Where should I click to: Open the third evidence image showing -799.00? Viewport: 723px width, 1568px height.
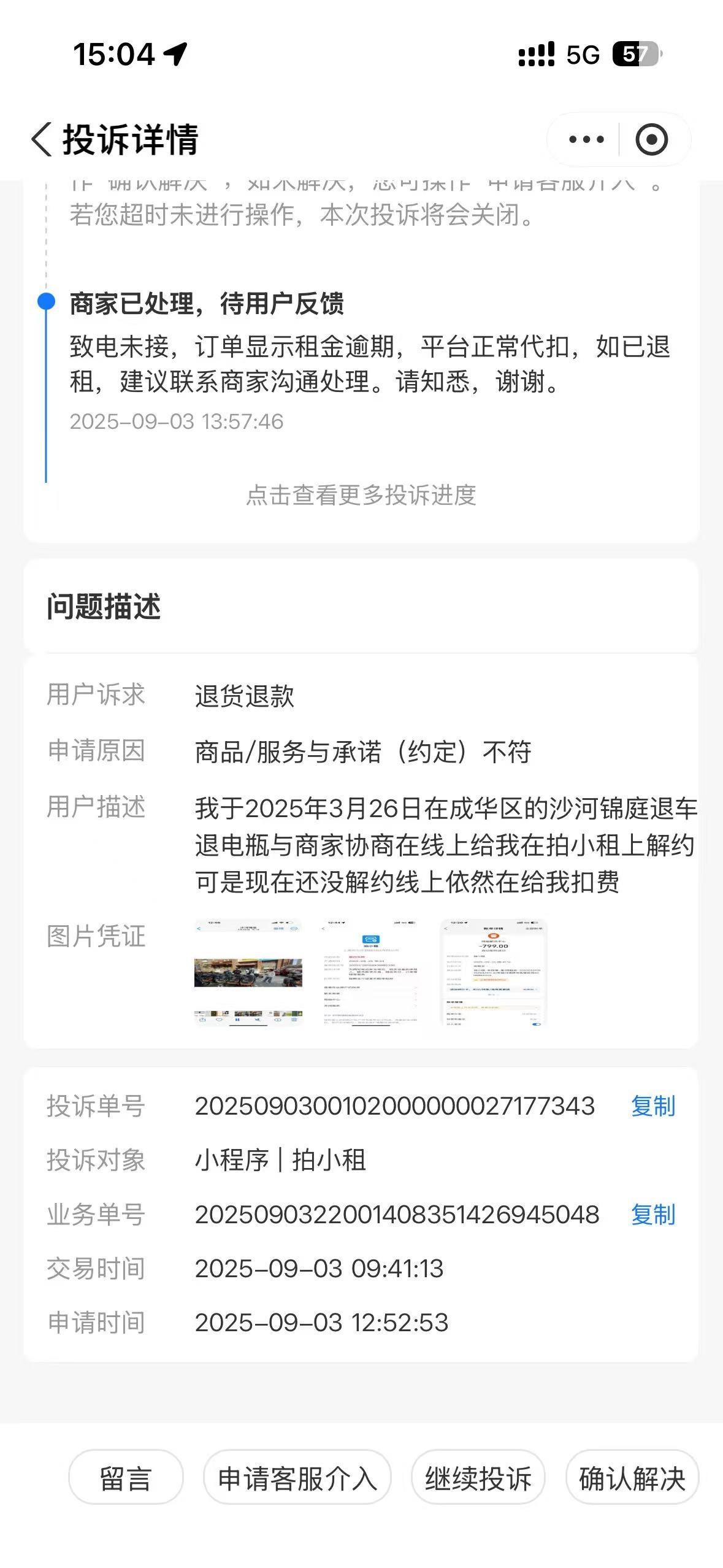point(494,972)
